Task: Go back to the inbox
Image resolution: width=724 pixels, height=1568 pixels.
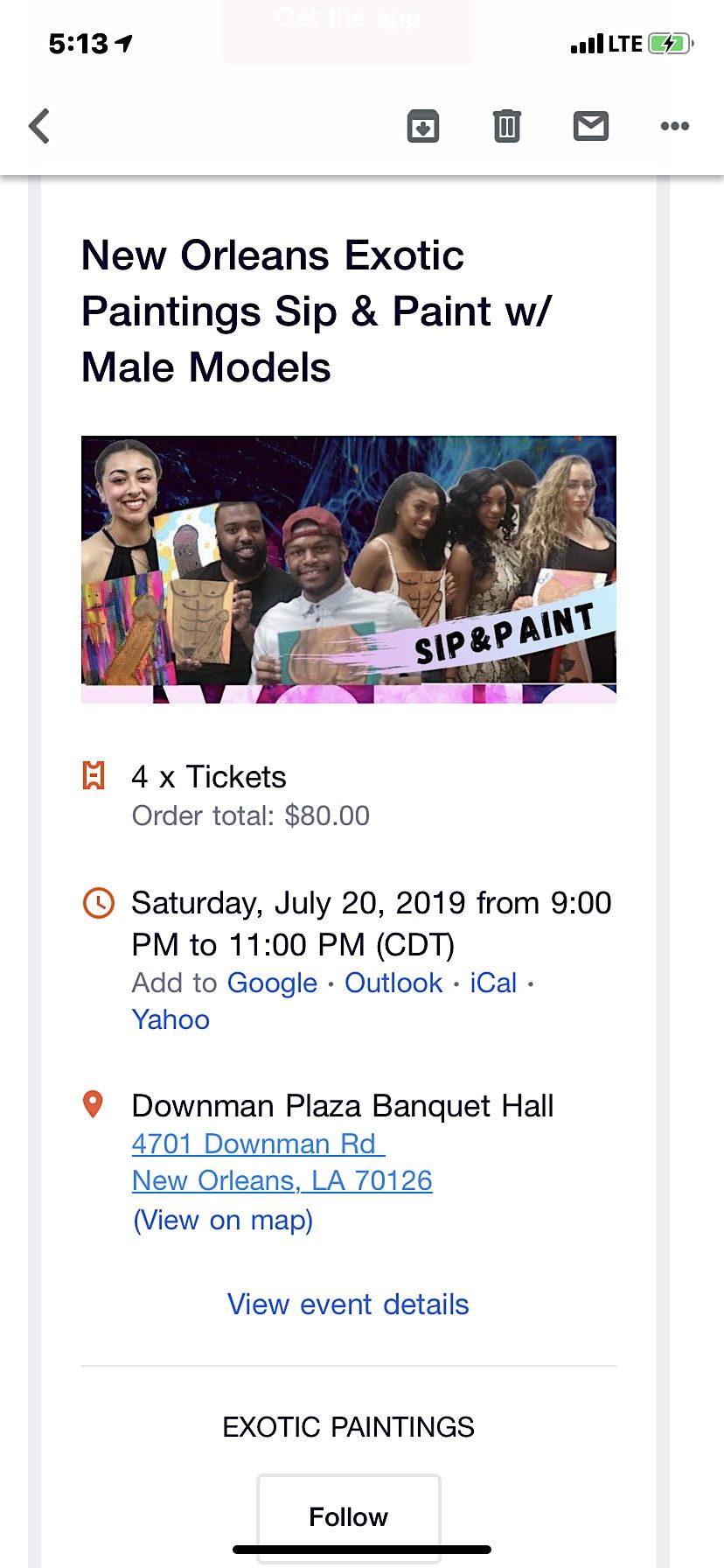Action: pyautogui.click(x=39, y=126)
